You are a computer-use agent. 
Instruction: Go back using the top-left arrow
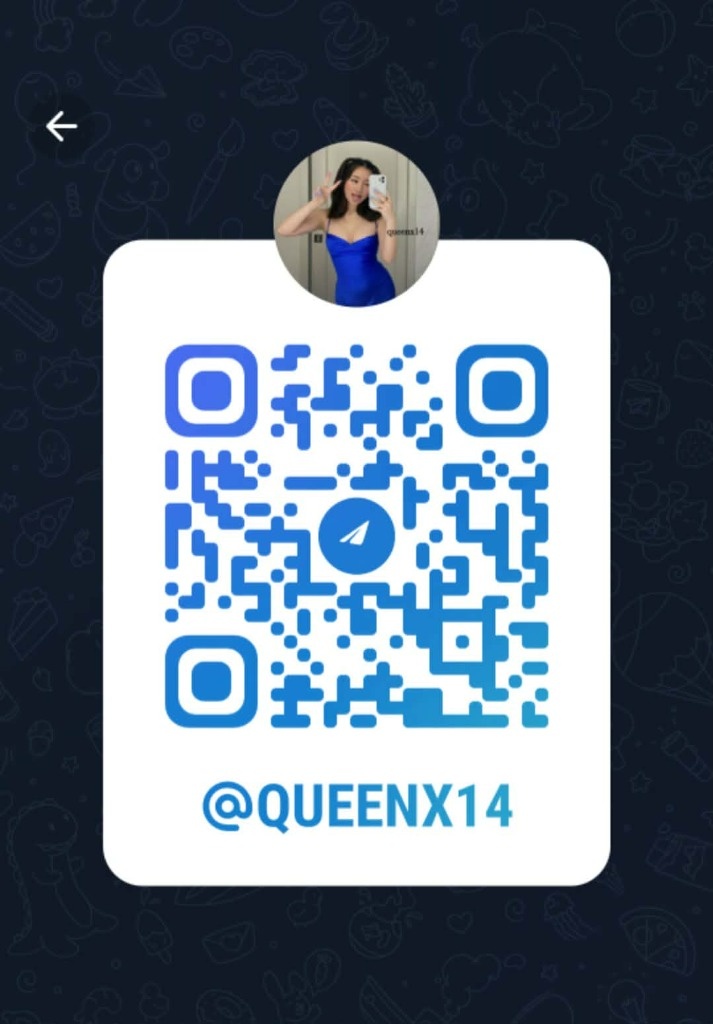[x=61, y=126]
